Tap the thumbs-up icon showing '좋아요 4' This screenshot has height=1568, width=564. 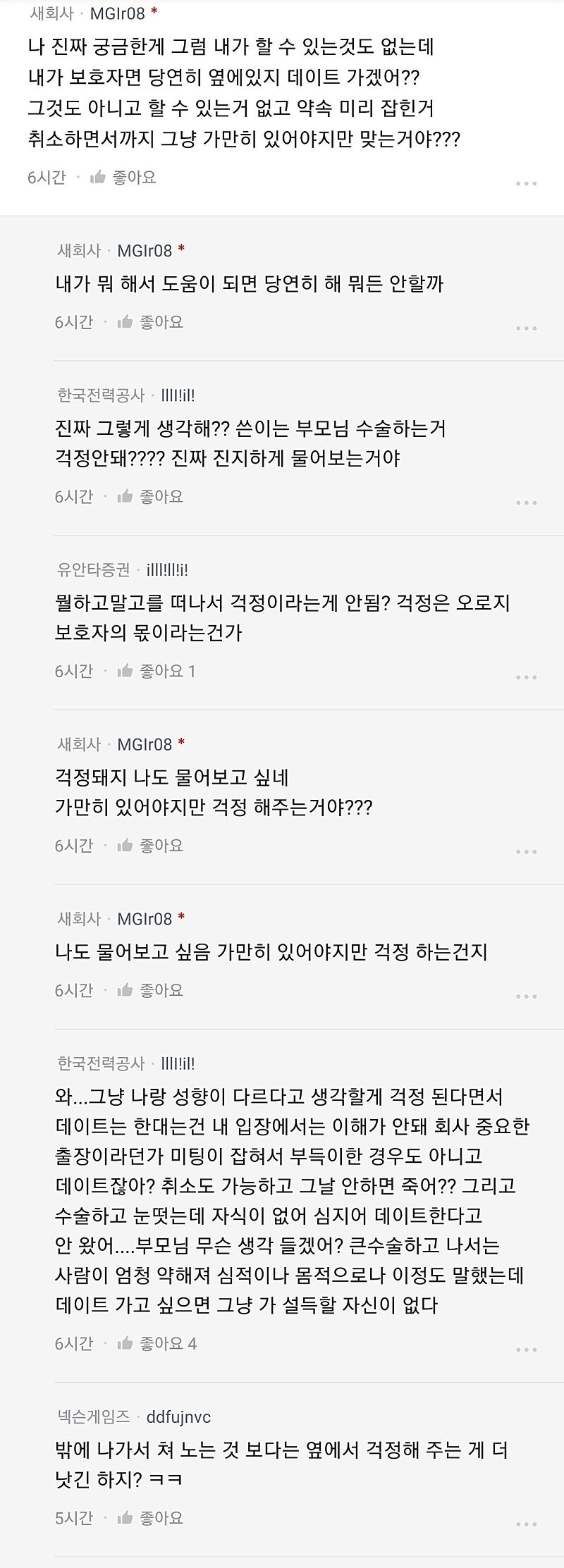pos(125,1342)
